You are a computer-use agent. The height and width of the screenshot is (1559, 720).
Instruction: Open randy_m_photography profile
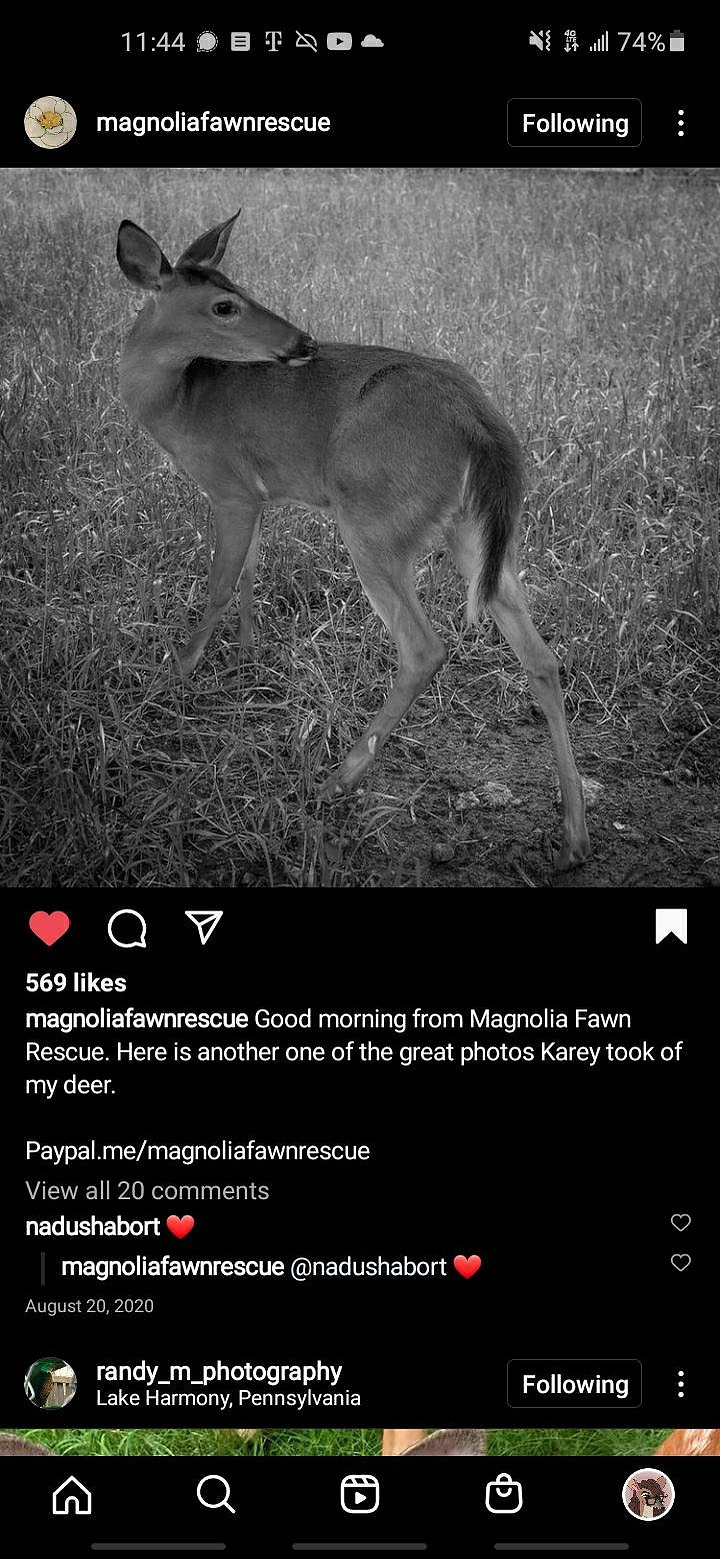pos(218,1371)
